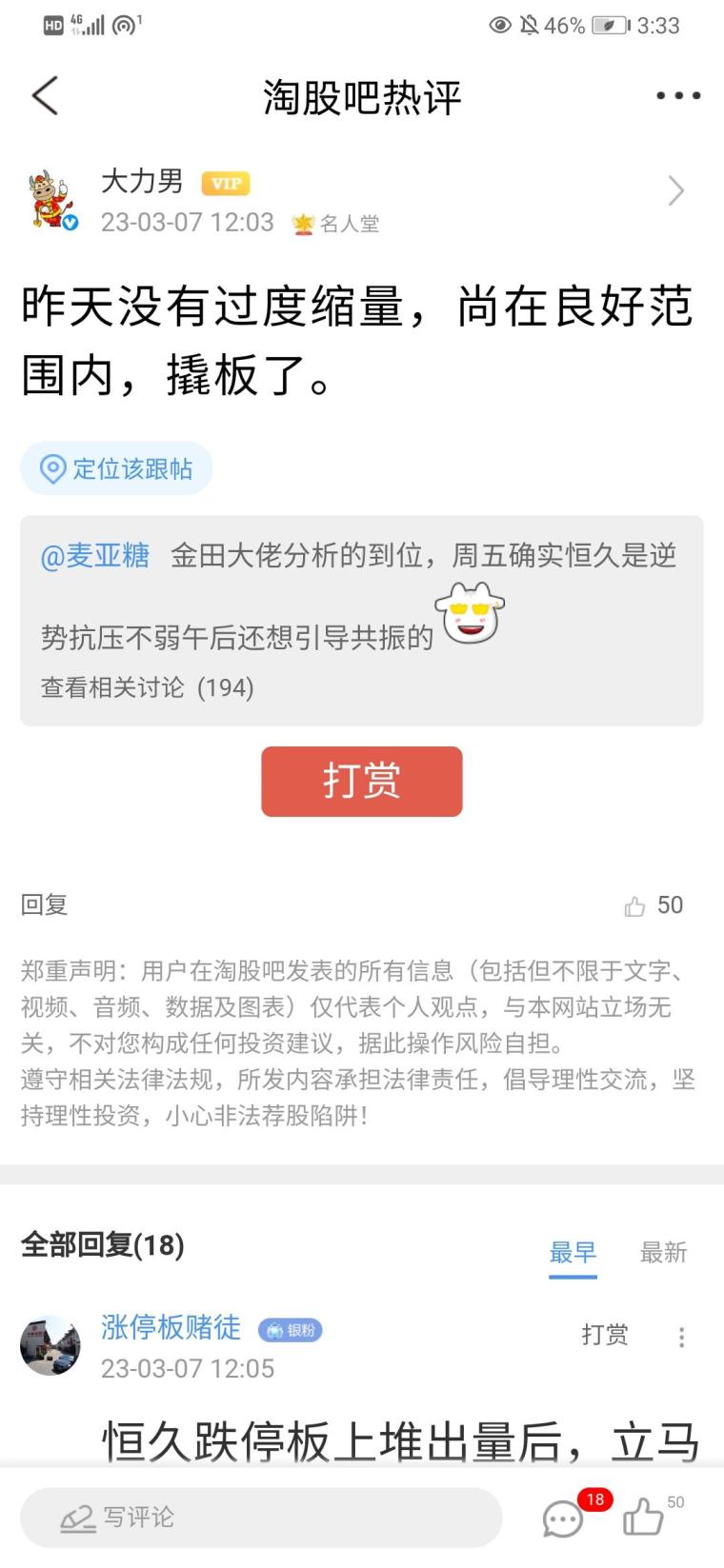The height and width of the screenshot is (1568, 724).
Task: Open 大力男's profile chevron
Action: point(675,191)
